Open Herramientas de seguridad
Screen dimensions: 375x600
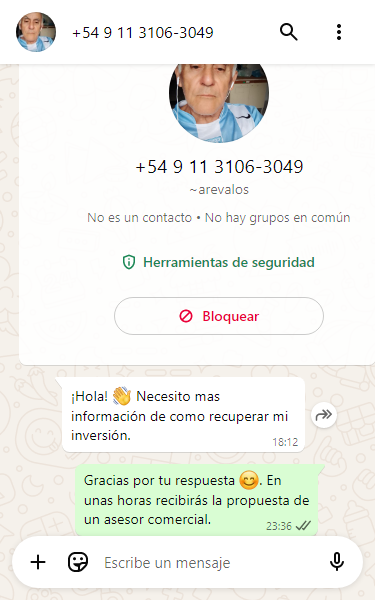point(218,262)
